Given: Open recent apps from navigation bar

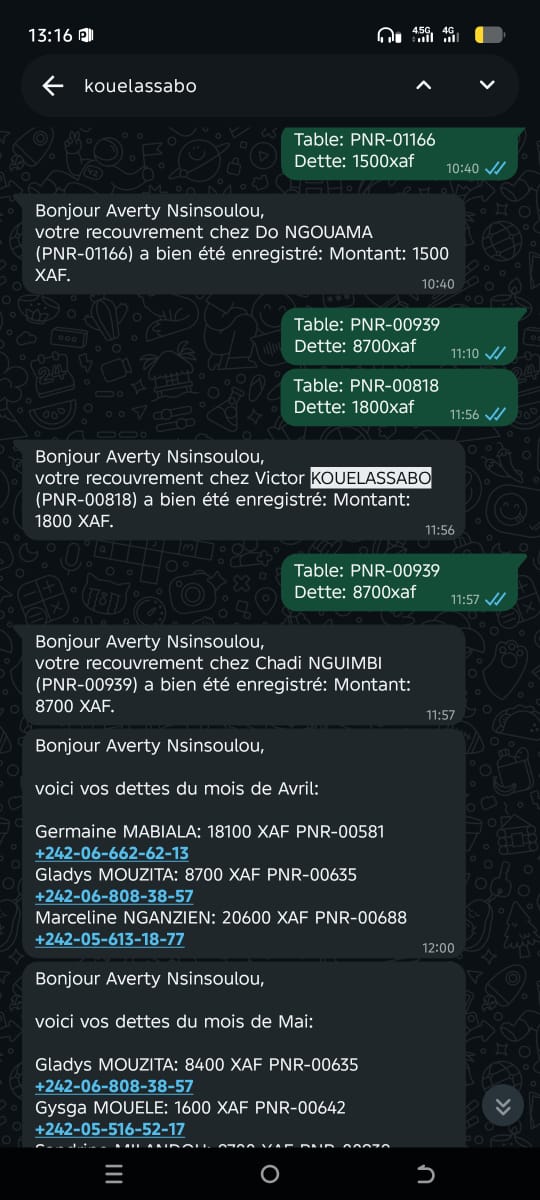Looking at the screenshot, I should point(115,1175).
